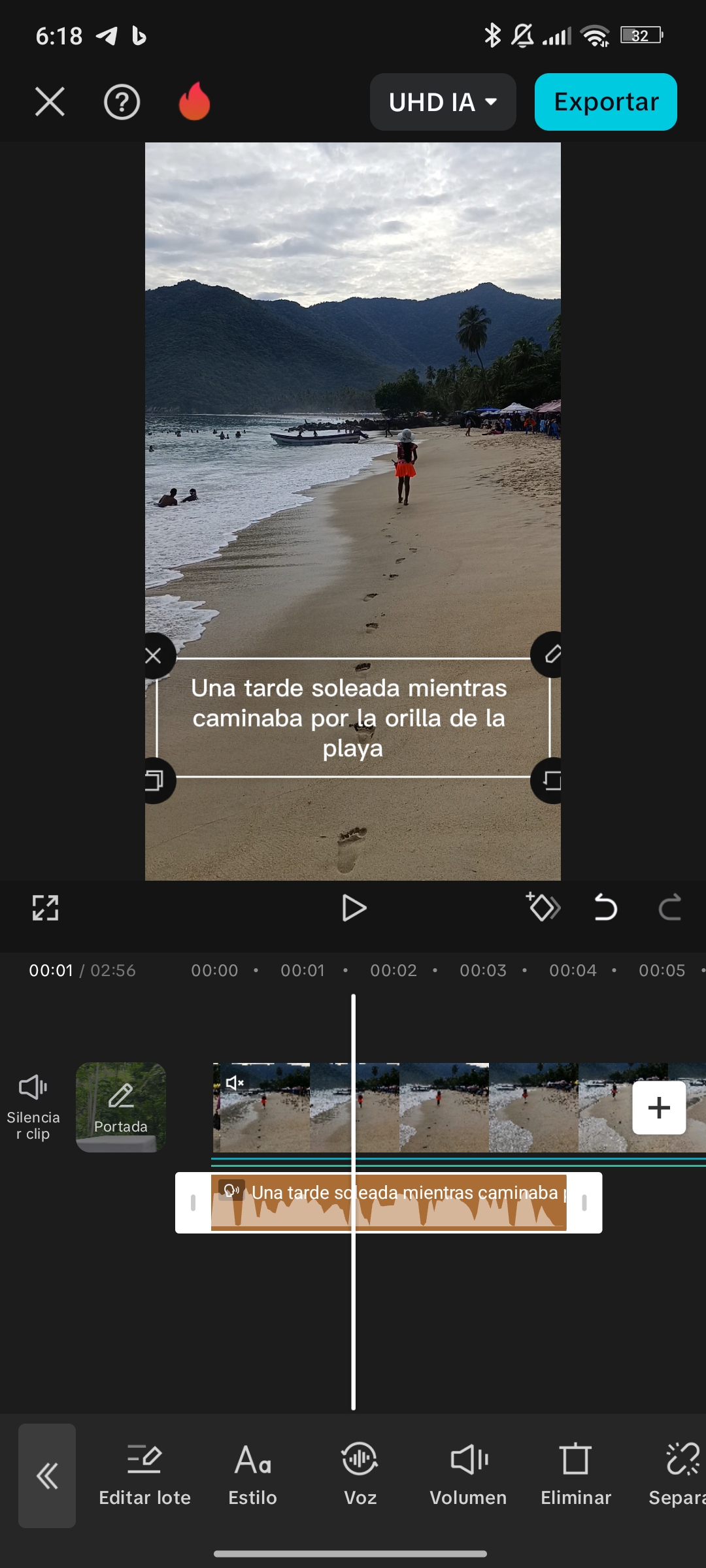Add a new clip with the plus button

click(659, 1107)
